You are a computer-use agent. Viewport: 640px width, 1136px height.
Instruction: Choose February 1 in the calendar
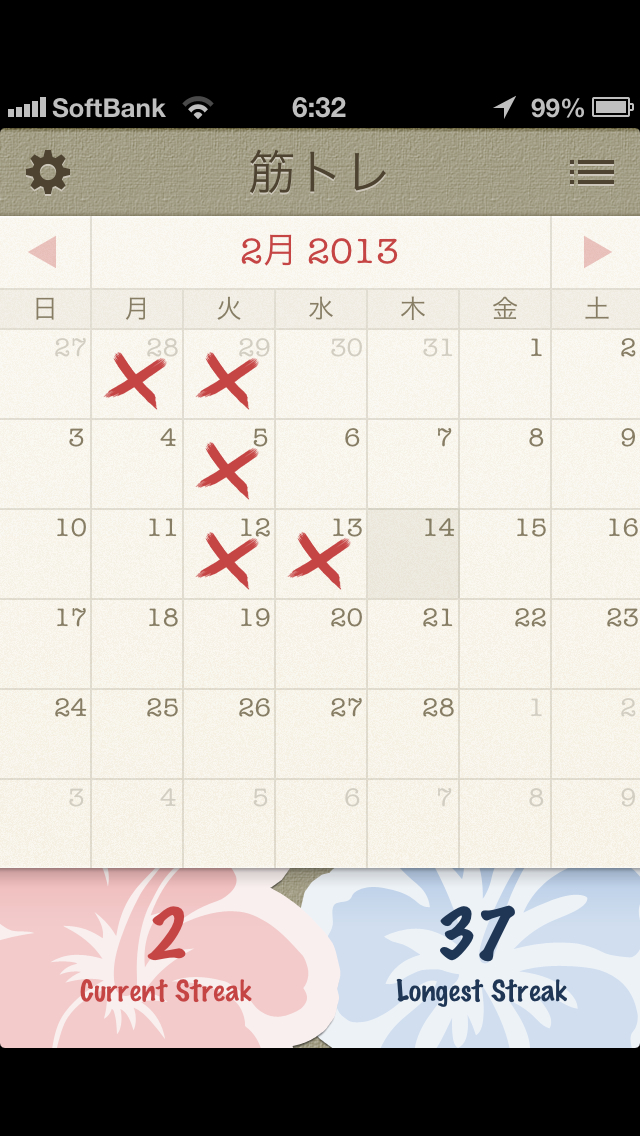pos(505,374)
